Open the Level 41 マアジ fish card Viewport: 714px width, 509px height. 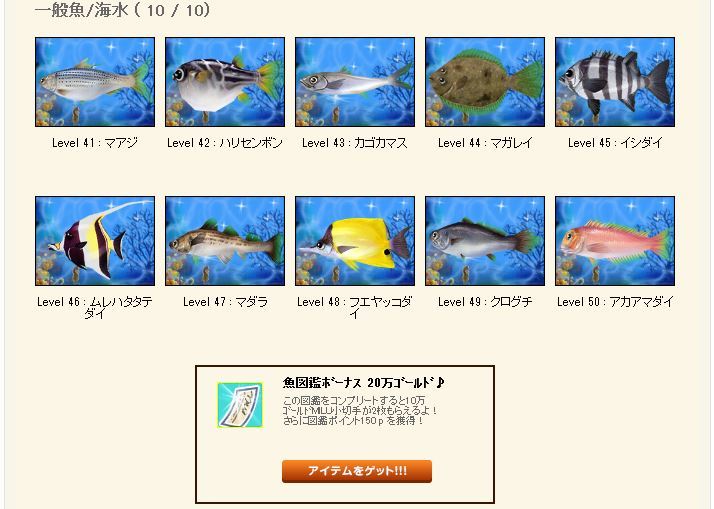[95, 82]
